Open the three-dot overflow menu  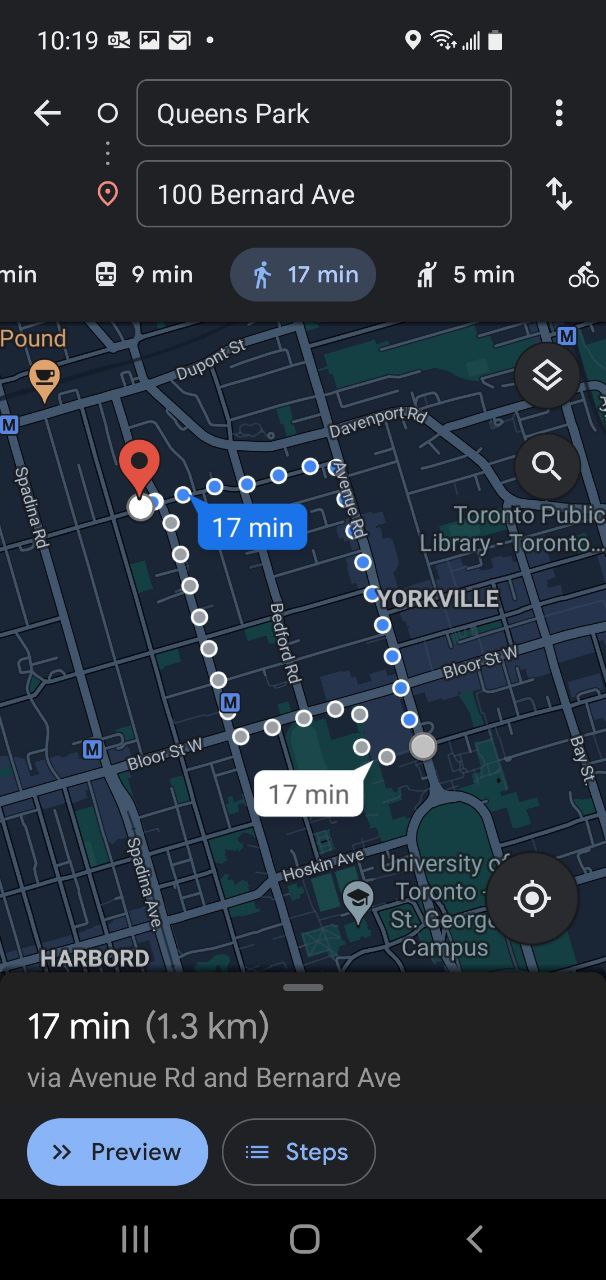coord(559,113)
